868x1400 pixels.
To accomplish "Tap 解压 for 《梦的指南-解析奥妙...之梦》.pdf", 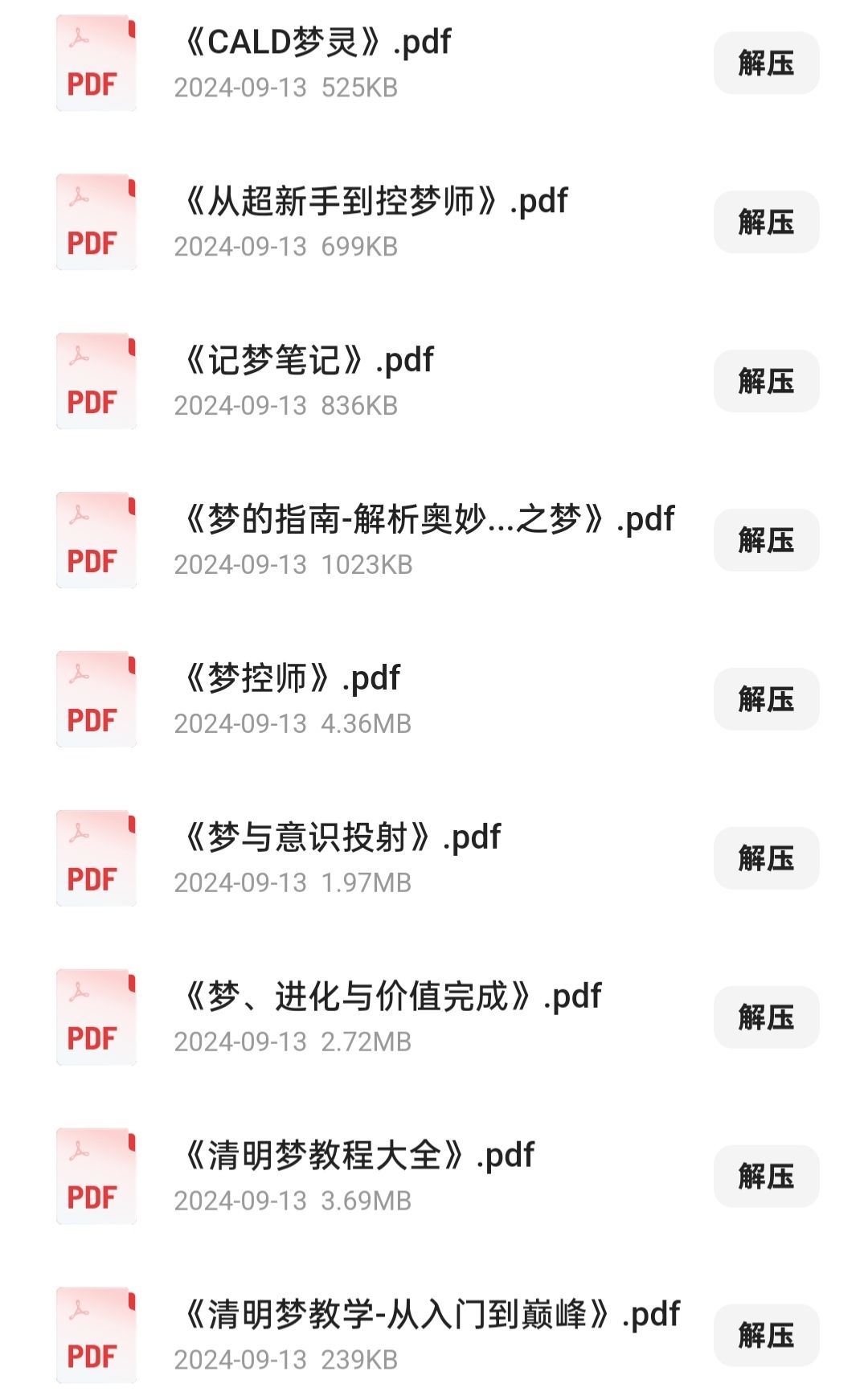I will [x=766, y=541].
